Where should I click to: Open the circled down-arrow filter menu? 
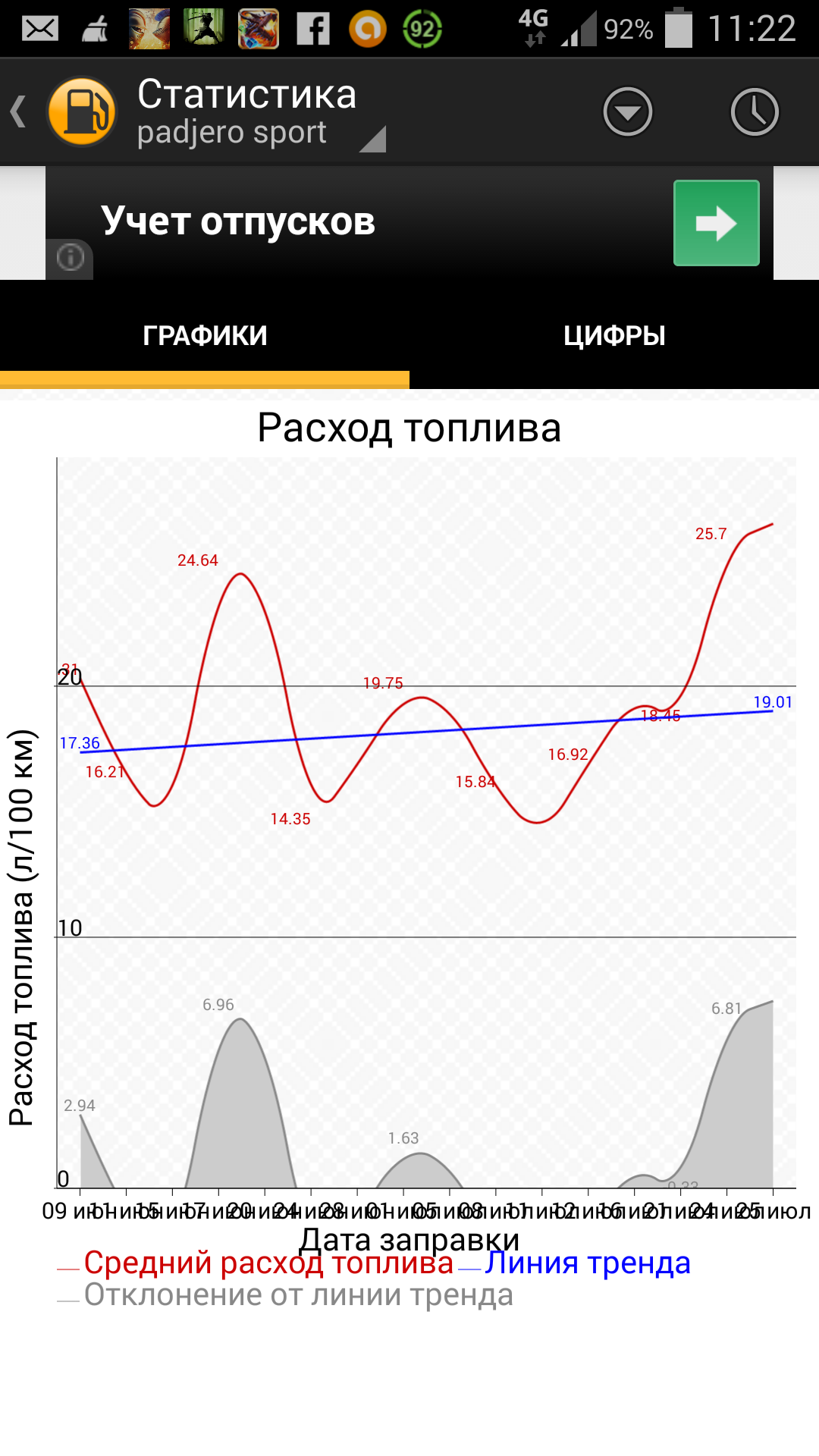click(x=627, y=112)
